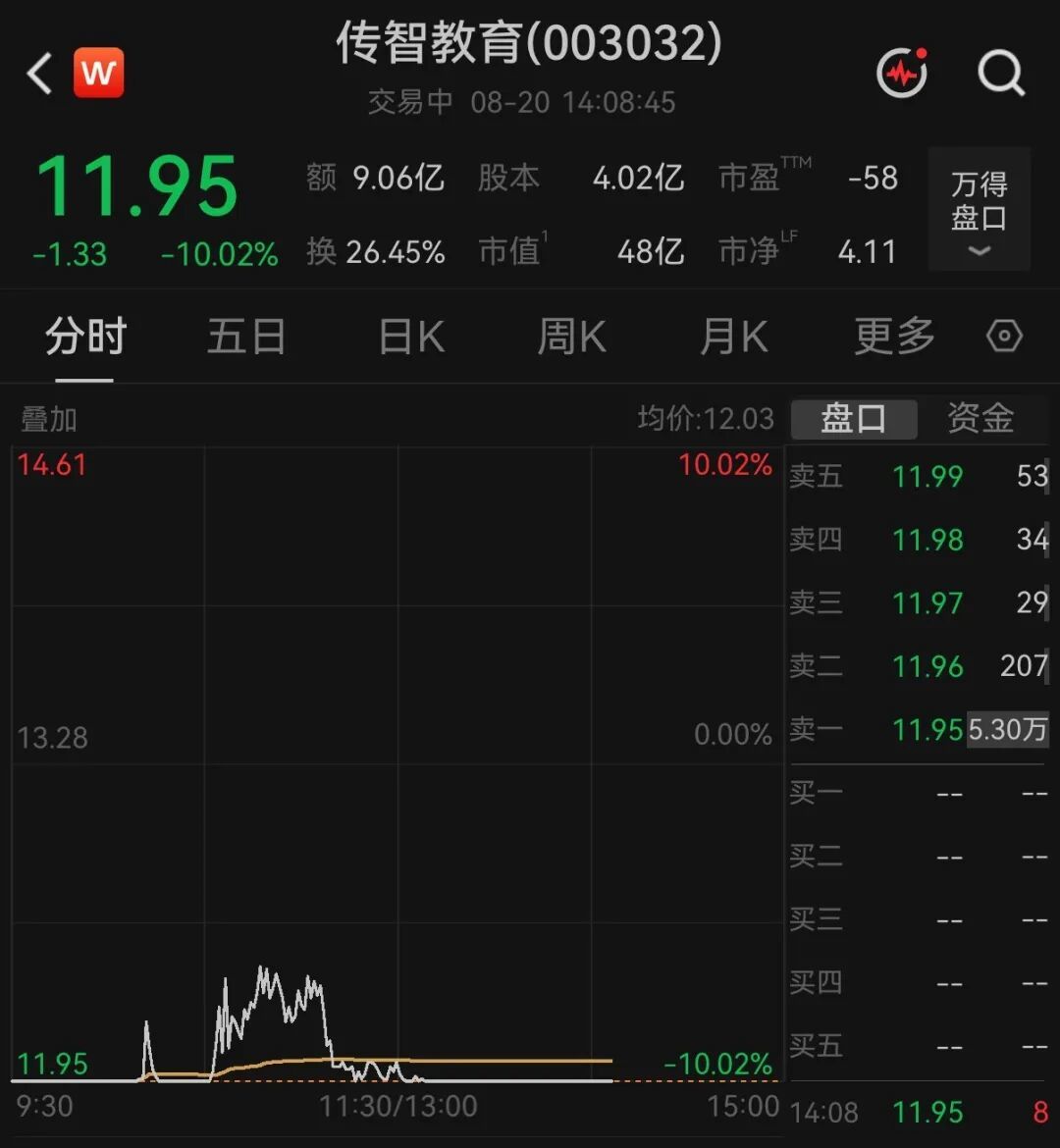Viewport: 1060px width, 1148px height.
Task: Open the market pulse alert icon
Action: click(902, 73)
